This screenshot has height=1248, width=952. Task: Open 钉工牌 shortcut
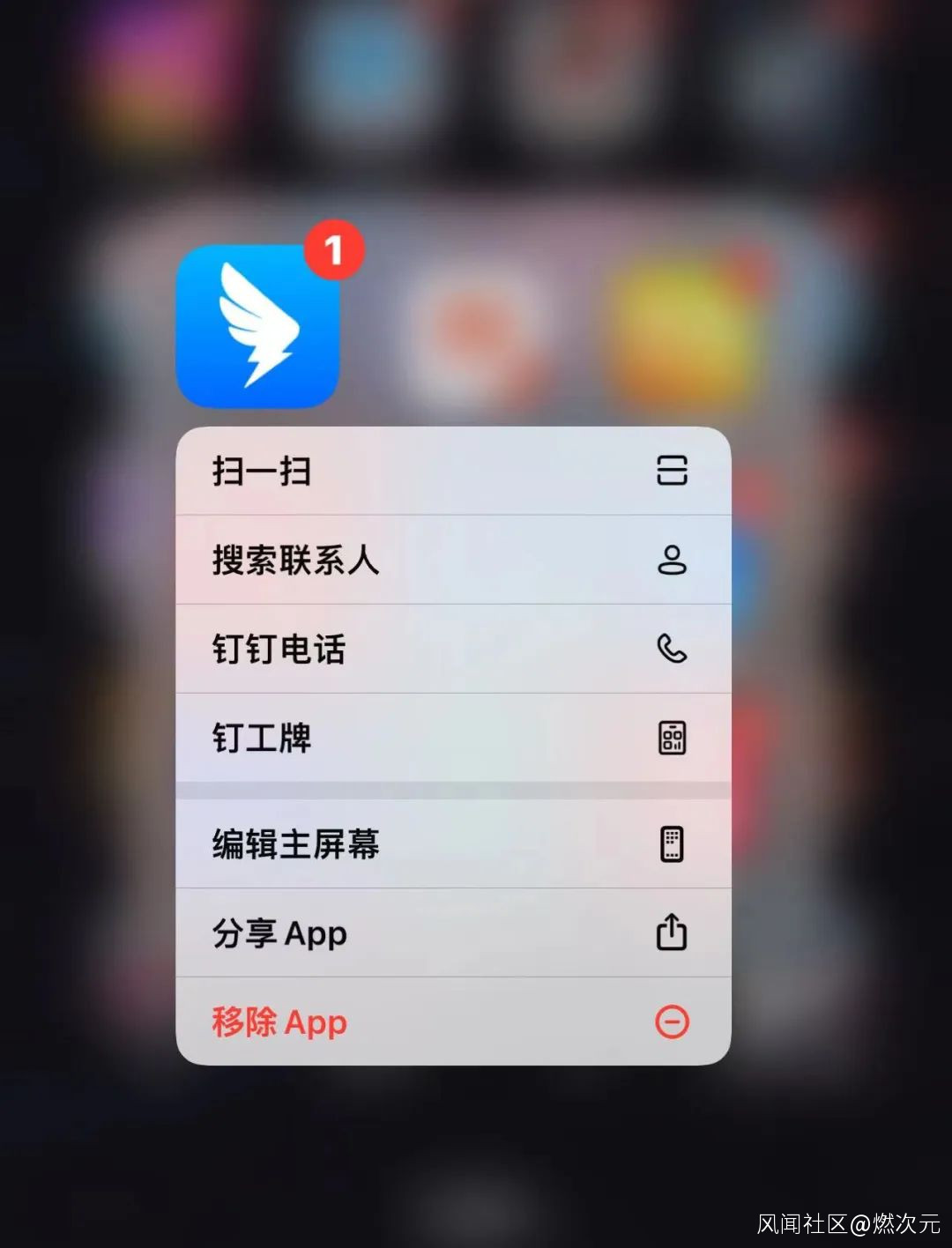tap(453, 739)
